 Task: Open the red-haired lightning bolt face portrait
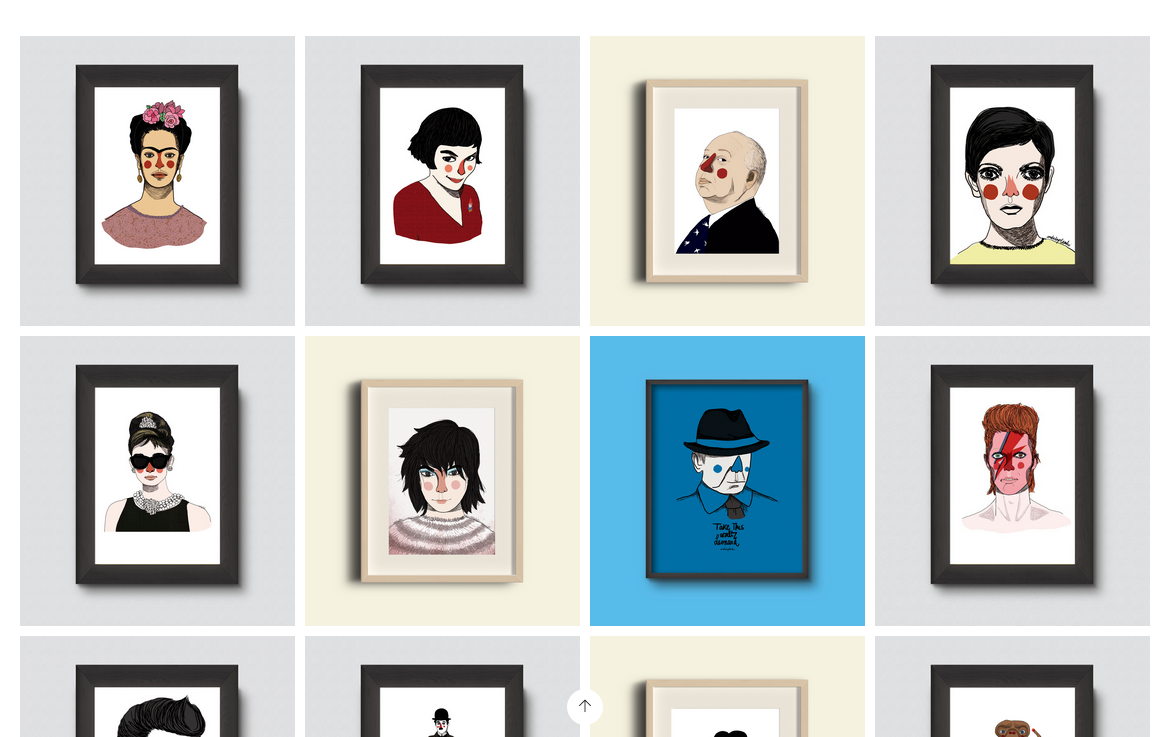point(1012,480)
